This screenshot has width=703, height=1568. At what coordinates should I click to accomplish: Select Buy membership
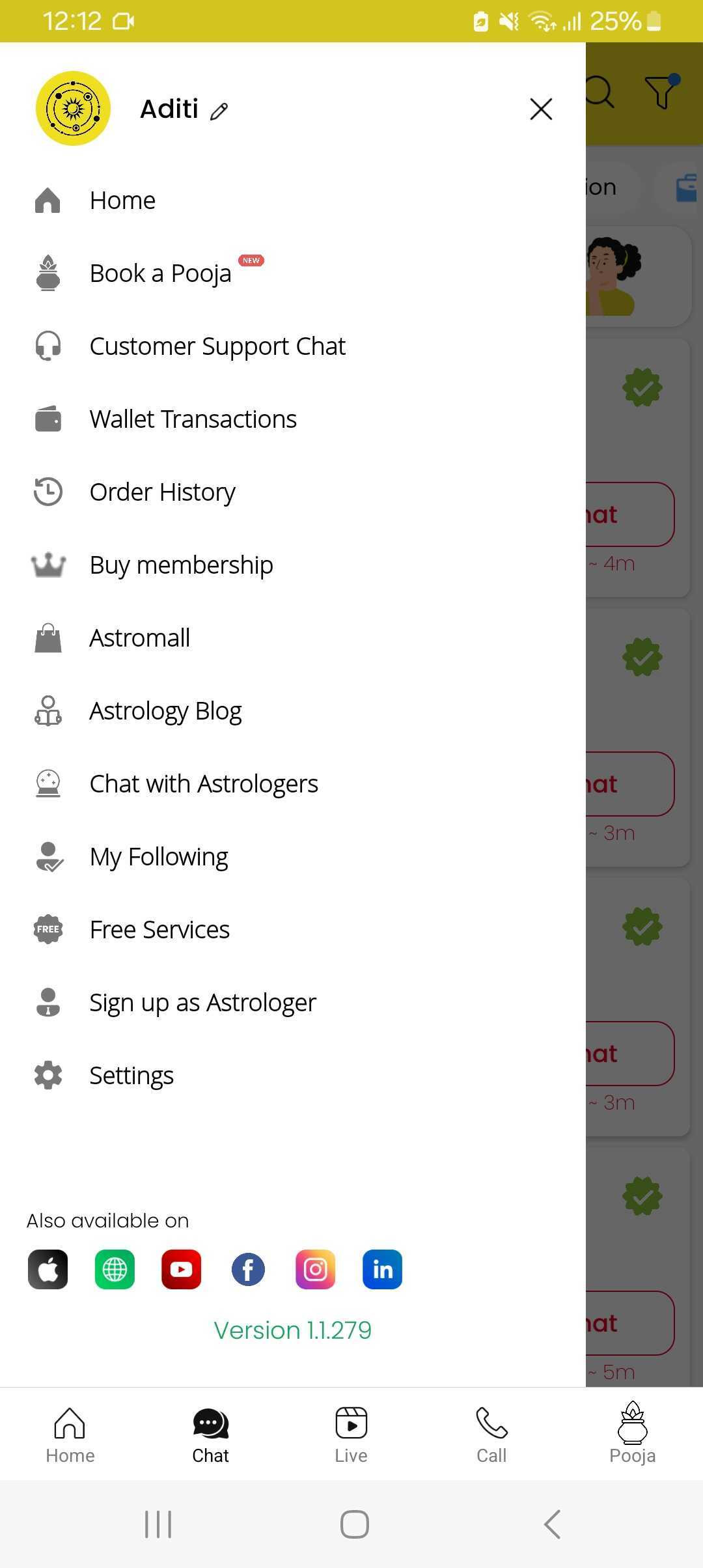(181, 565)
